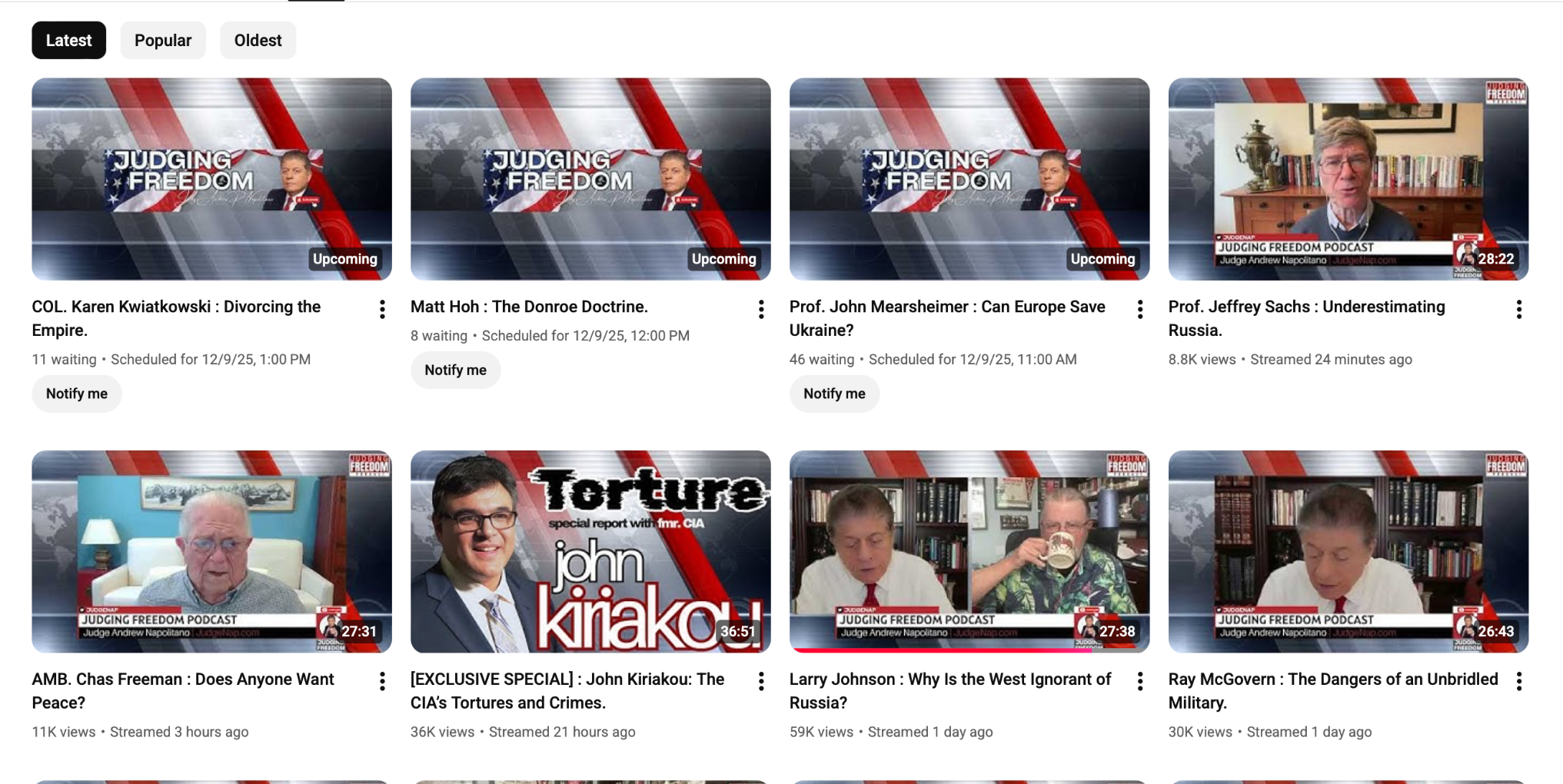The image size is (1563, 784).
Task: Open Matt Hoh Donroe Doctrine thumbnail
Action: click(590, 178)
